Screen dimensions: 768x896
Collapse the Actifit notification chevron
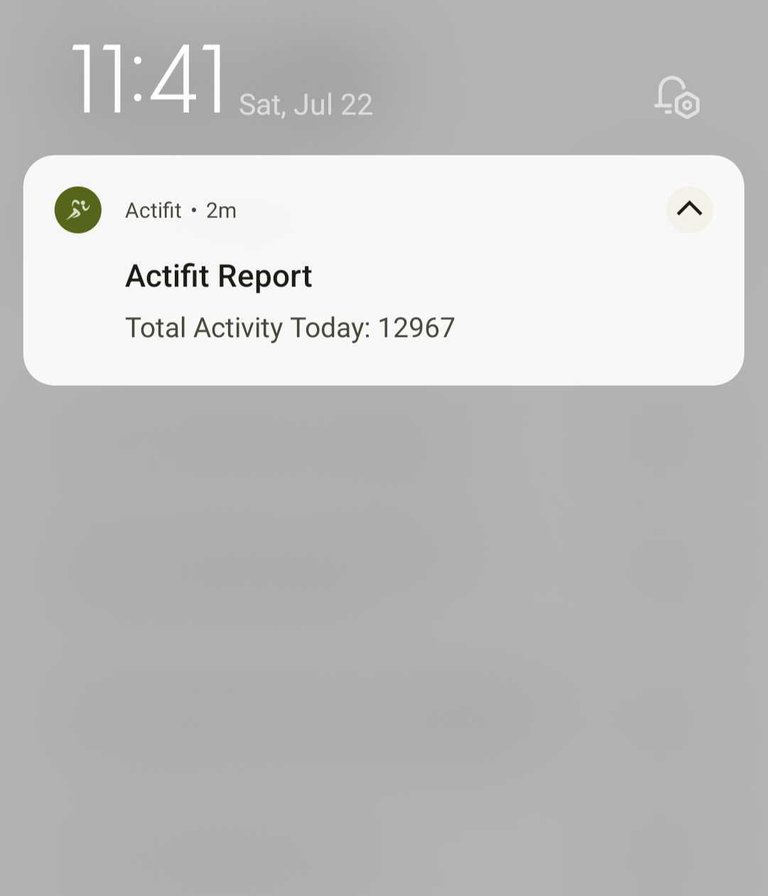tap(689, 210)
